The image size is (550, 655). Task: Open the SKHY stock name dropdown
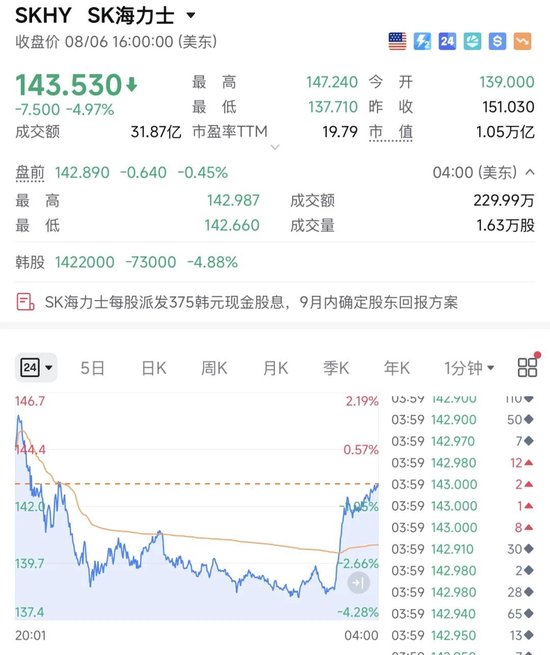click(x=191, y=16)
